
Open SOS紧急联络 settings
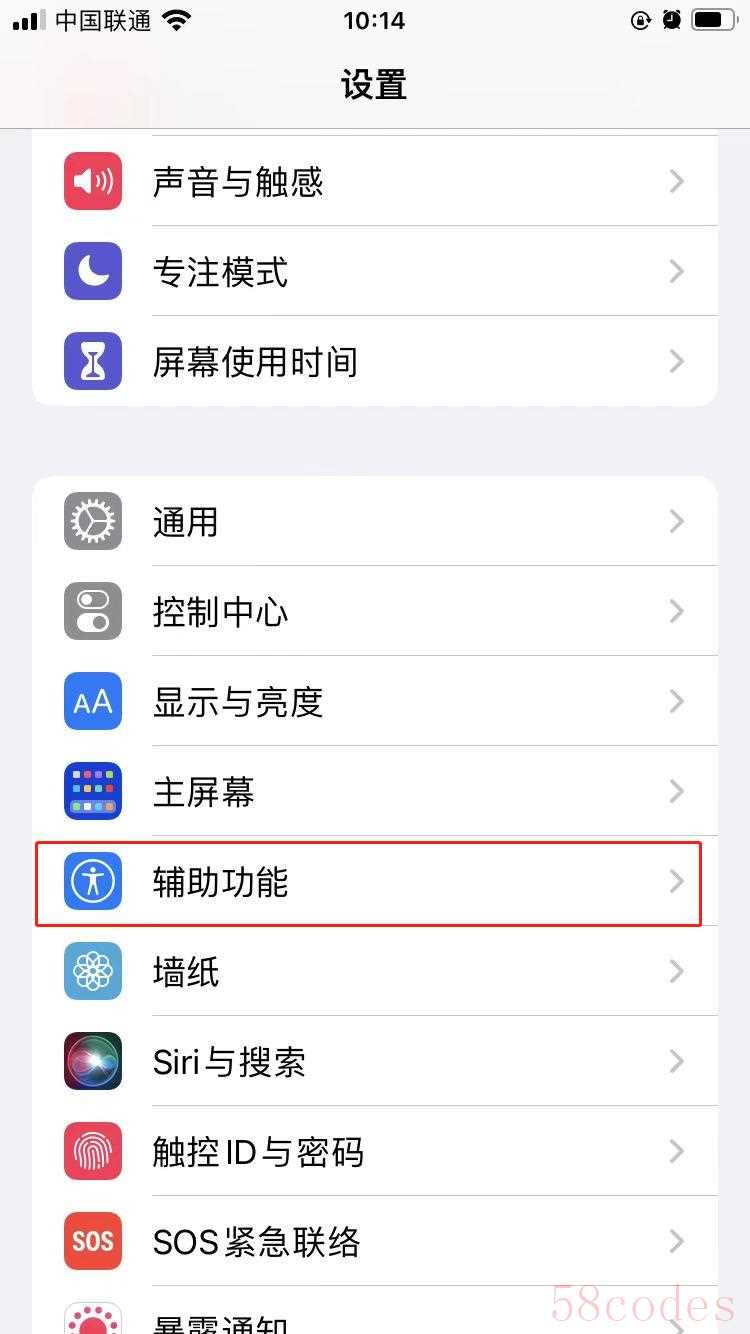[x=375, y=1241]
